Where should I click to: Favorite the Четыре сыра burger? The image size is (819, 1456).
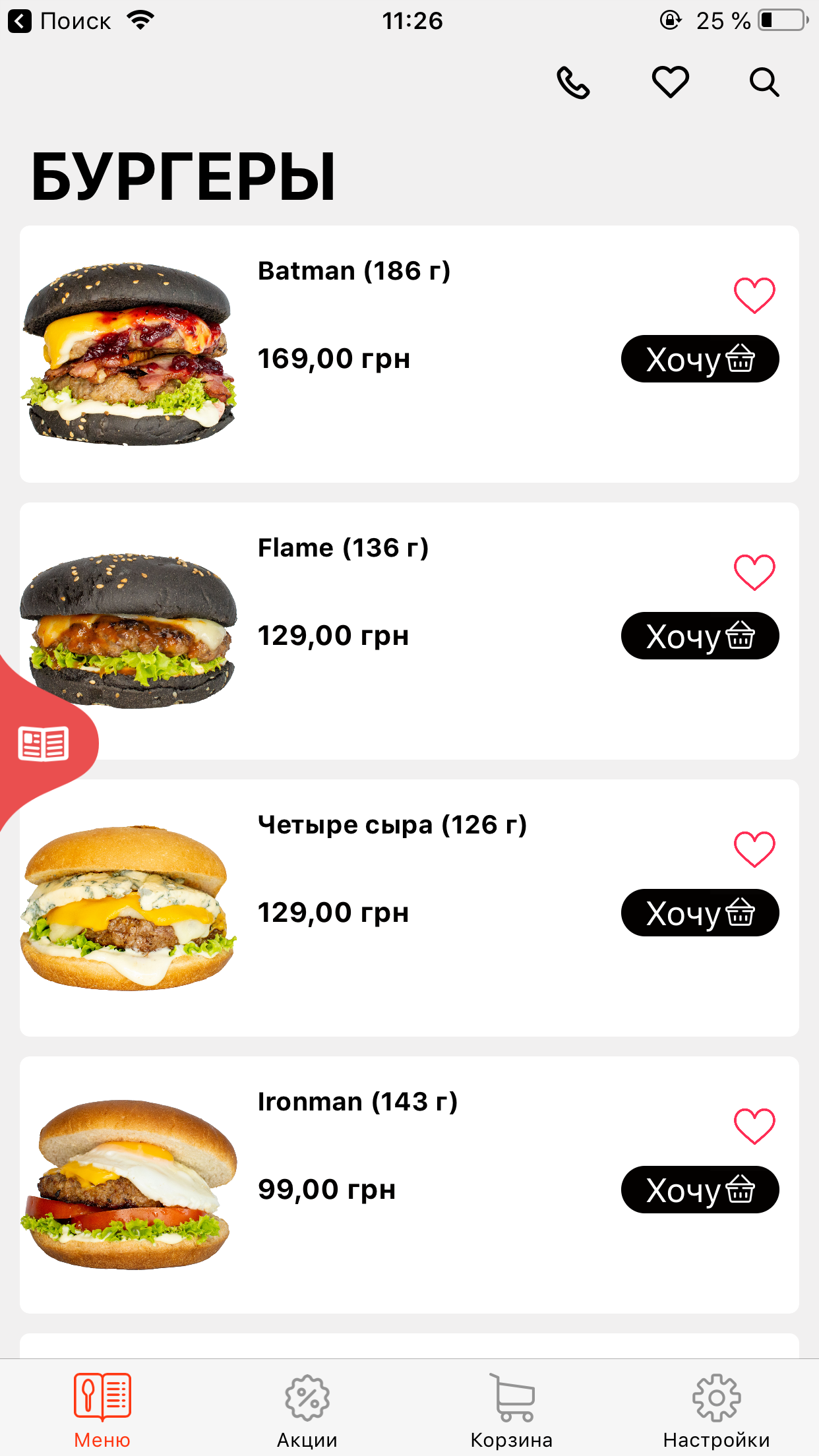(754, 849)
